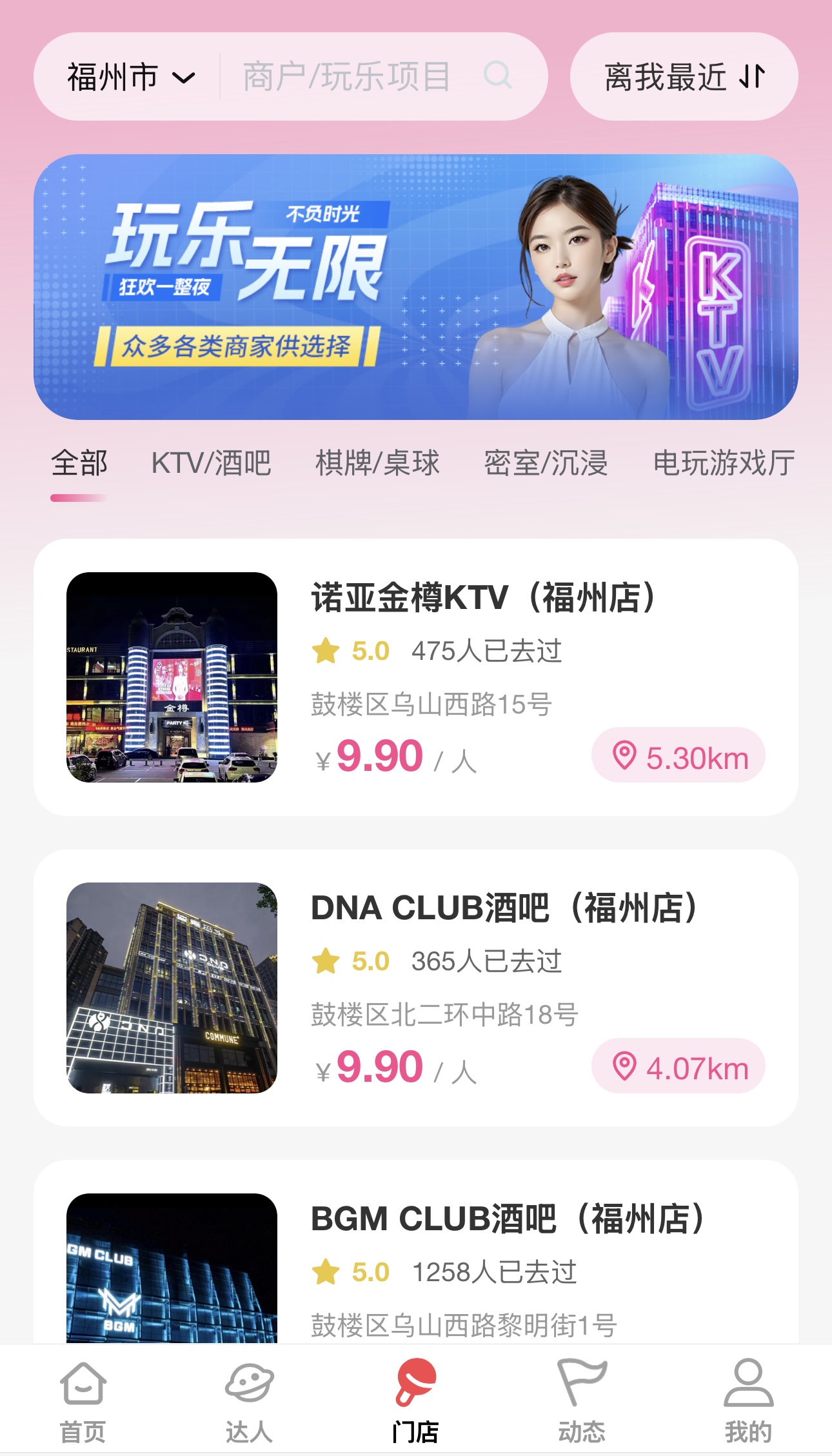
Task: View location for the 5.30km venue
Action: pos(678,756)
